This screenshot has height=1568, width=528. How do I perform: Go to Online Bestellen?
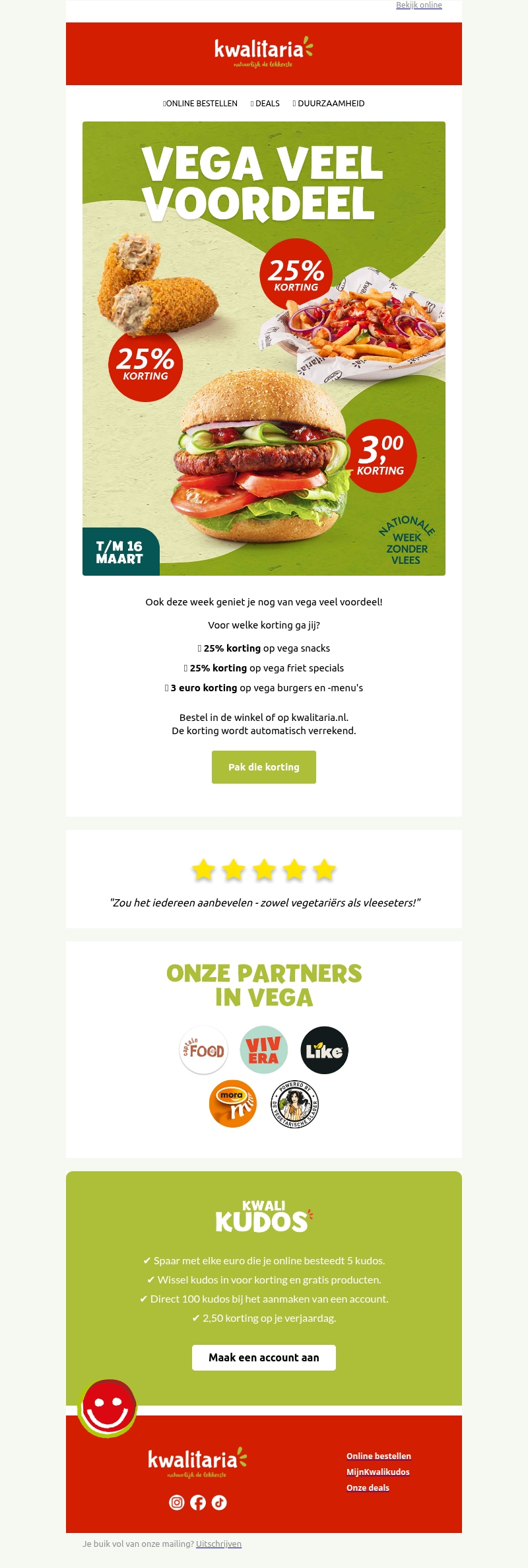(201, 104)
